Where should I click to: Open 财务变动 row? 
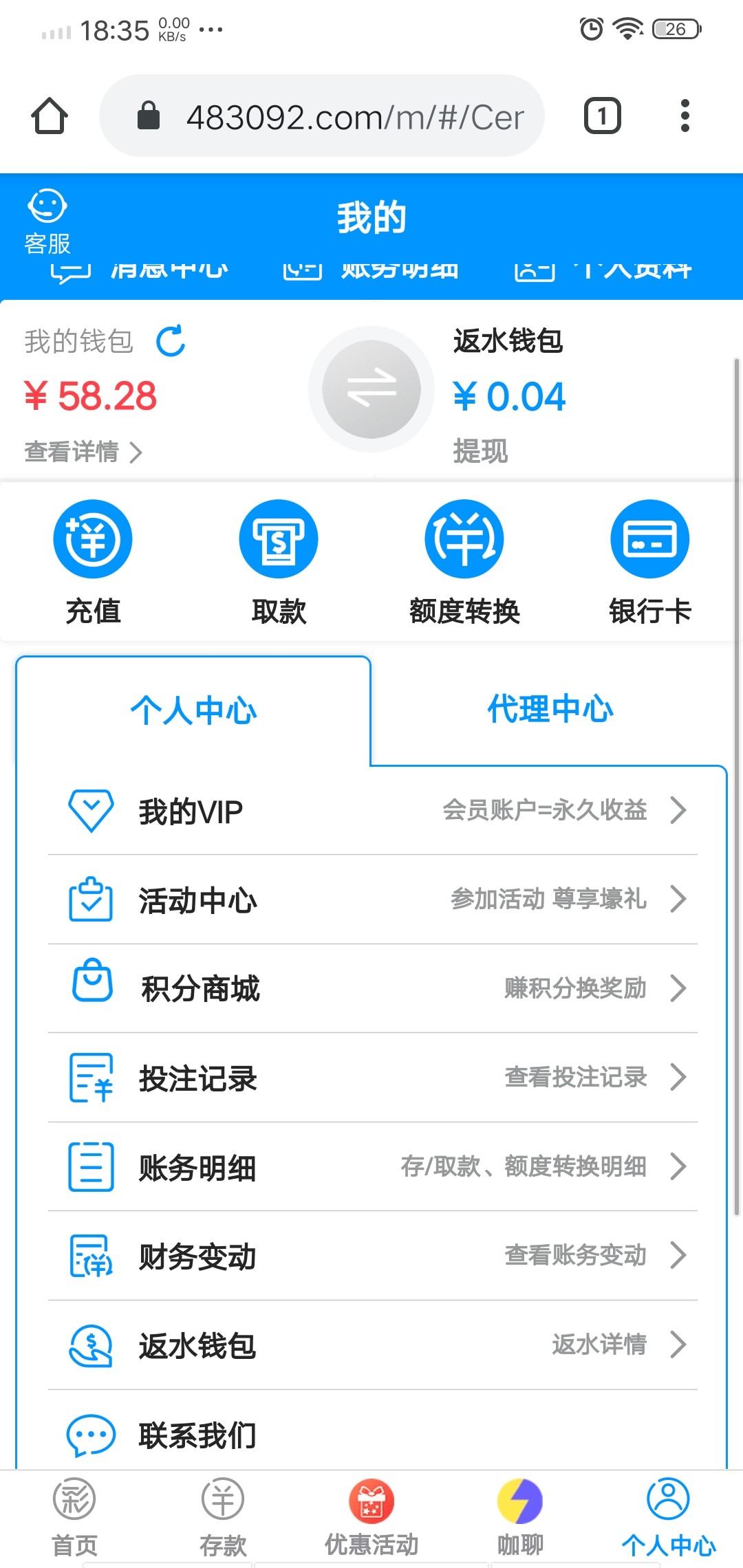pos(373,1256)
